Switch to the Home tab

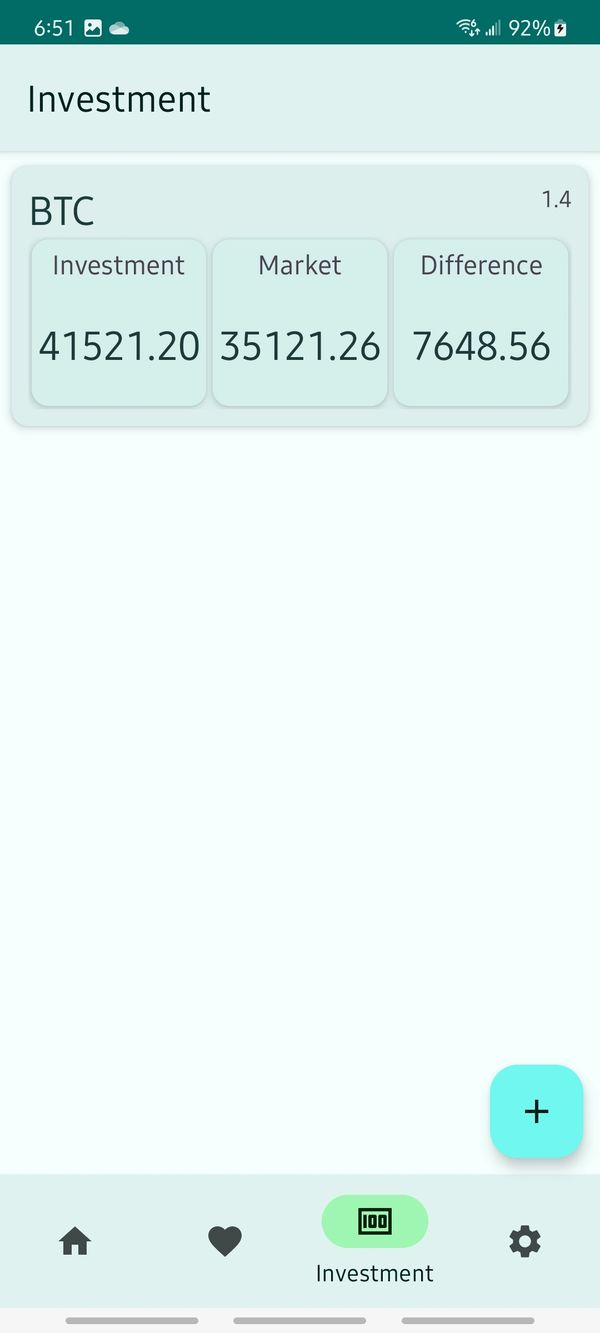pyautogui.click(x=75, y=1241)
